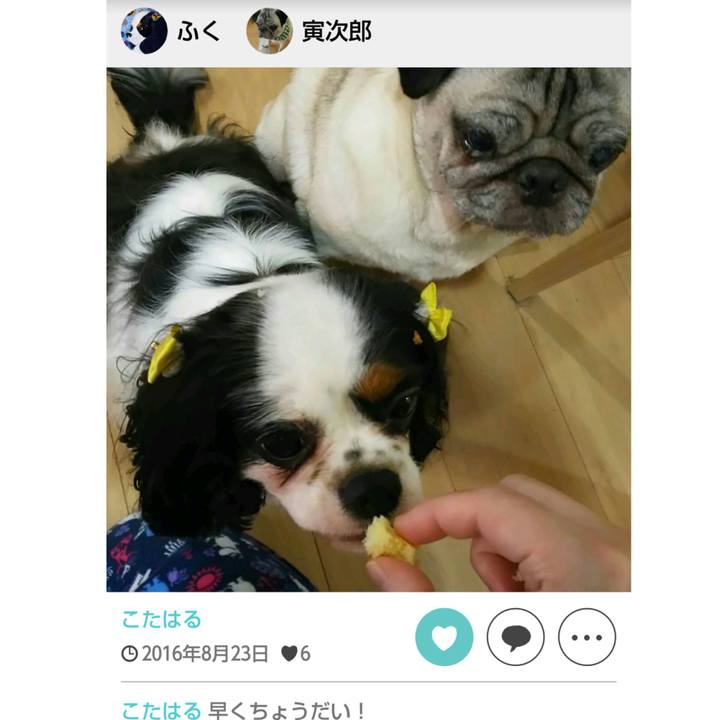Open the comment bubble for this post
Viewport: 720px width, 720px height.
(515, 637)
